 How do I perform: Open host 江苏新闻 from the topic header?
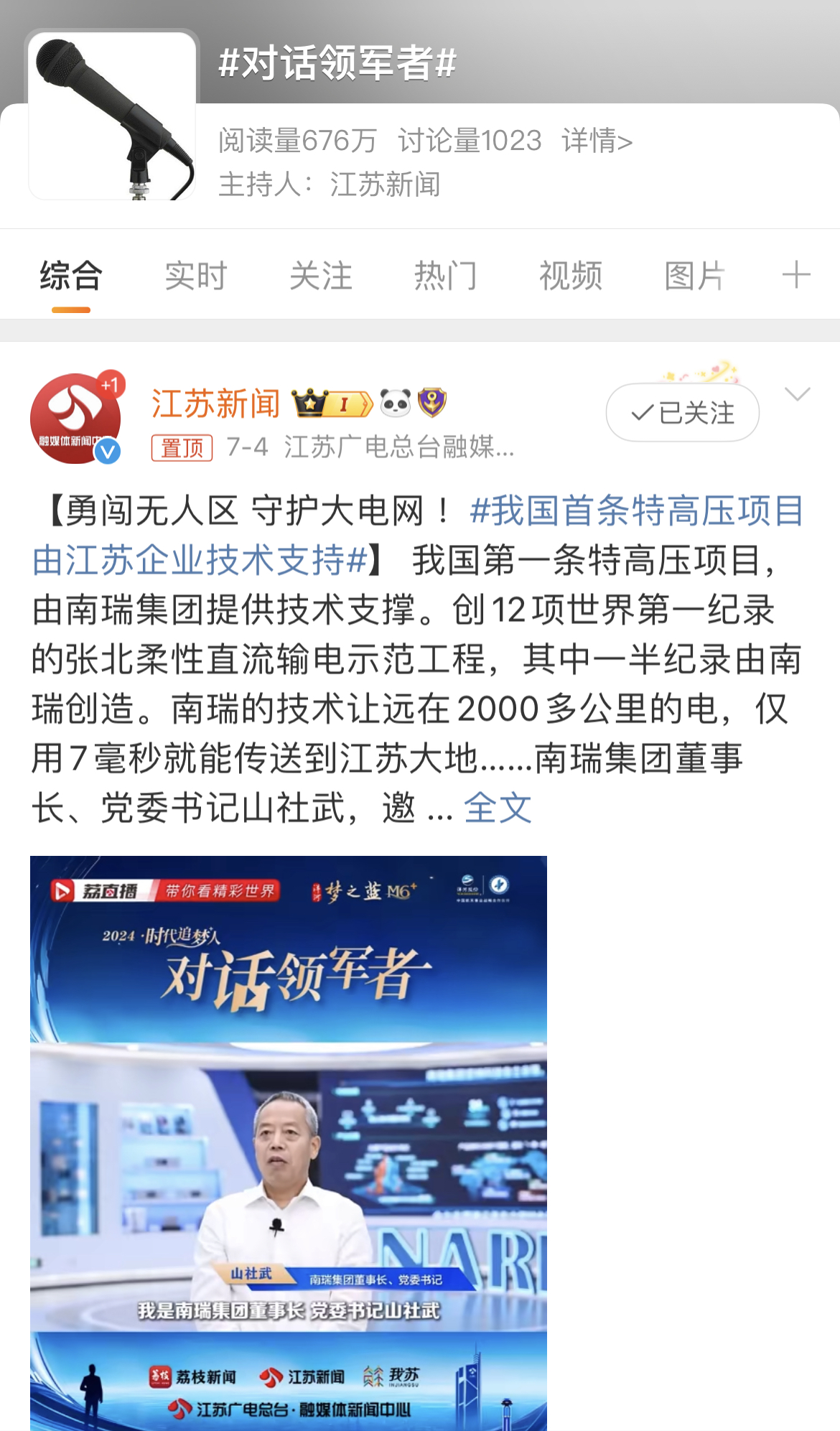tap(385, 185)
